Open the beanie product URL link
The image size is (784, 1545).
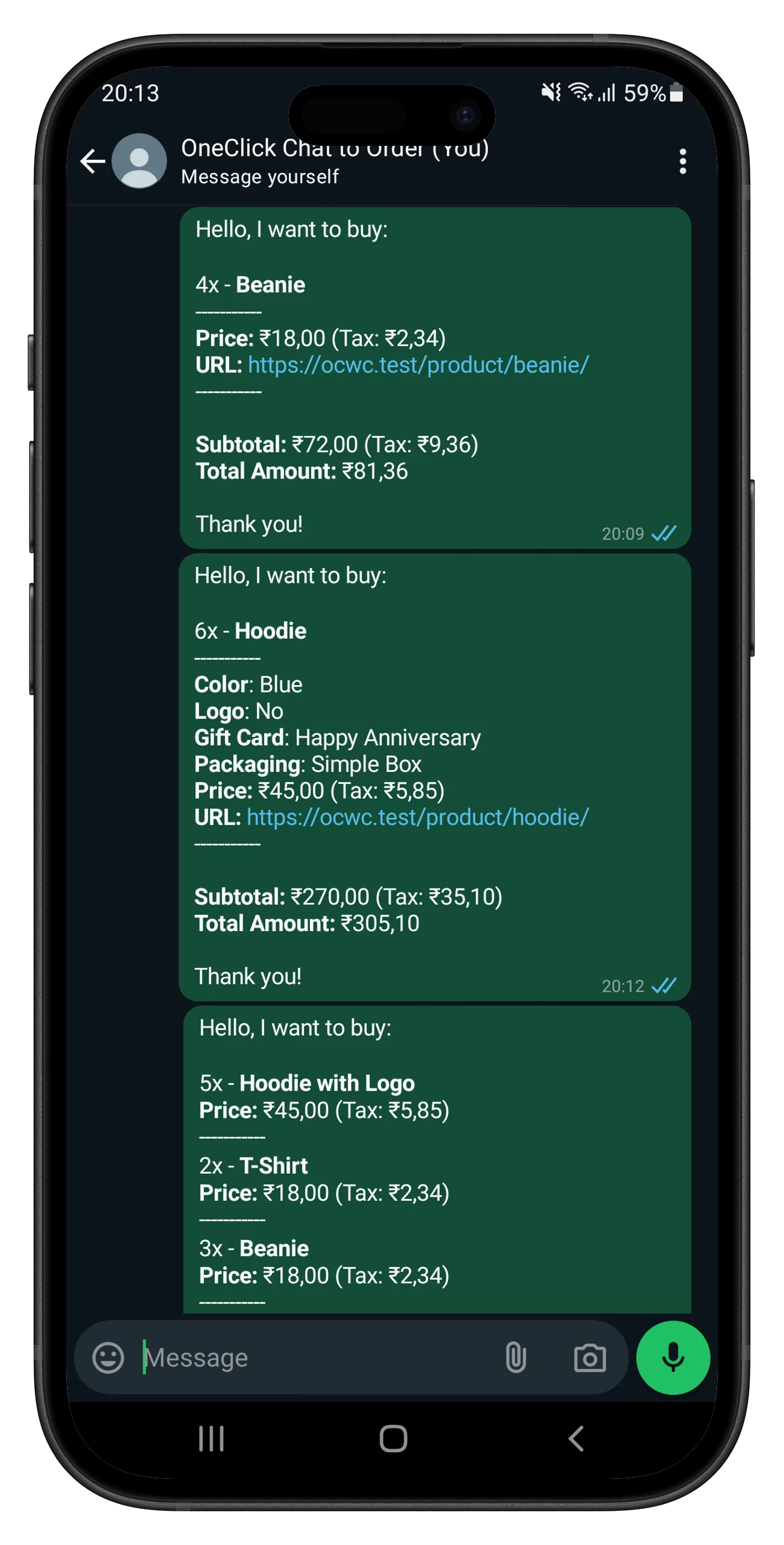click(x=418, y=365)
